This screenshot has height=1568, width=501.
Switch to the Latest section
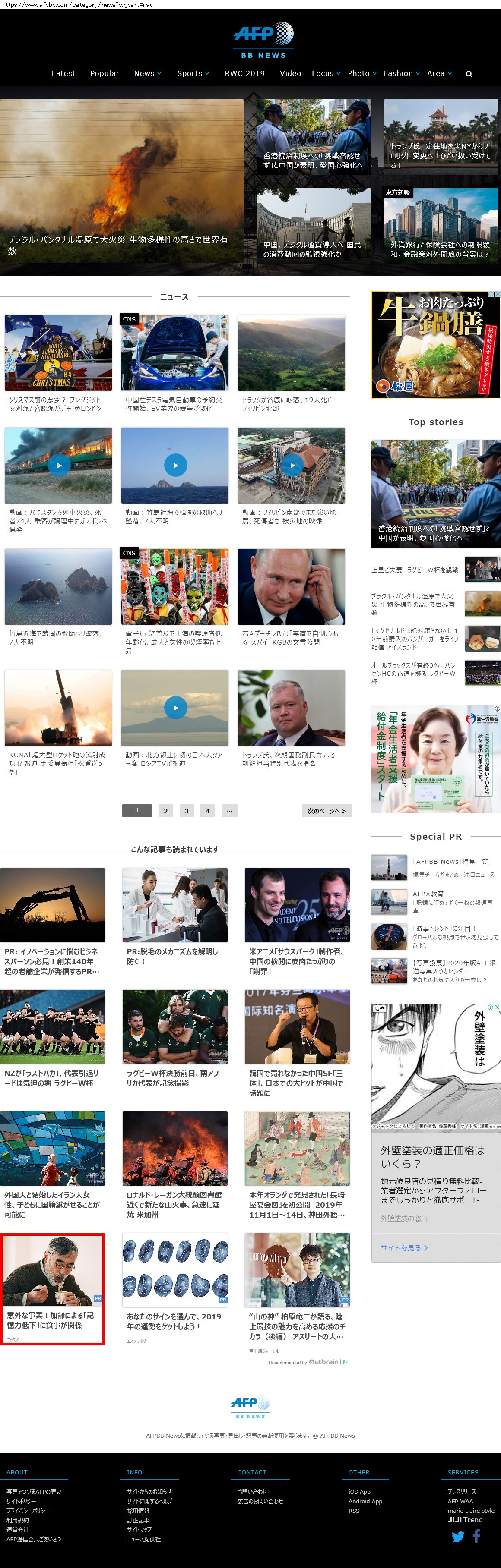[x=63, y=74]
